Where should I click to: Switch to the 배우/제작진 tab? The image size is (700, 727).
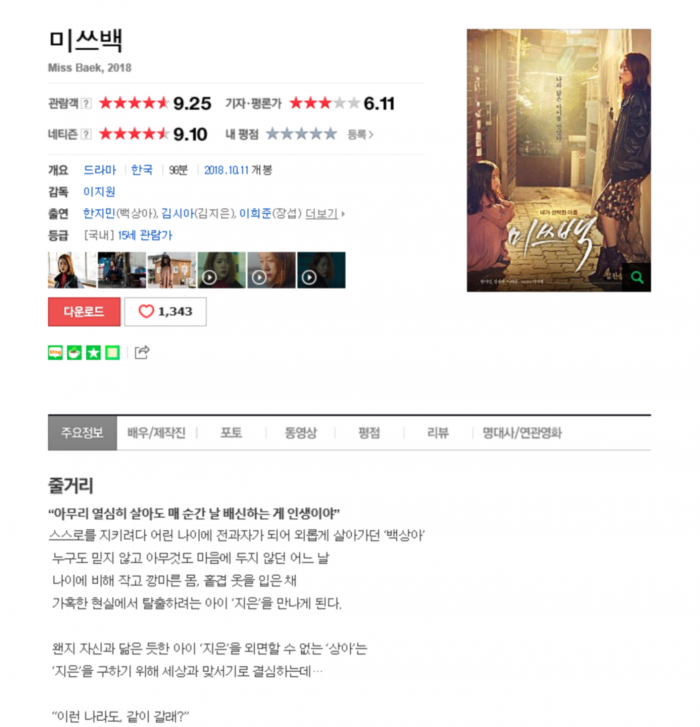tap(156, 433)
